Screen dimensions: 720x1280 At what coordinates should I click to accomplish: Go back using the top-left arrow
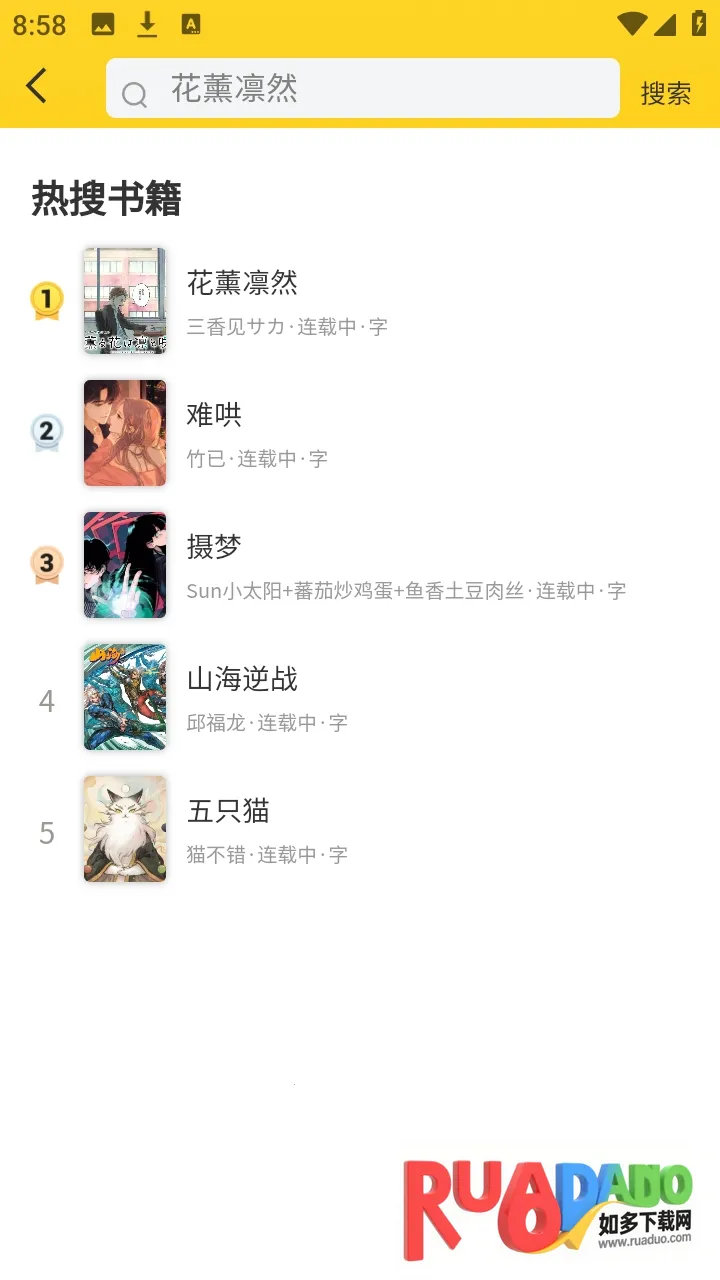pyautogui.click(x=37, y=87)
